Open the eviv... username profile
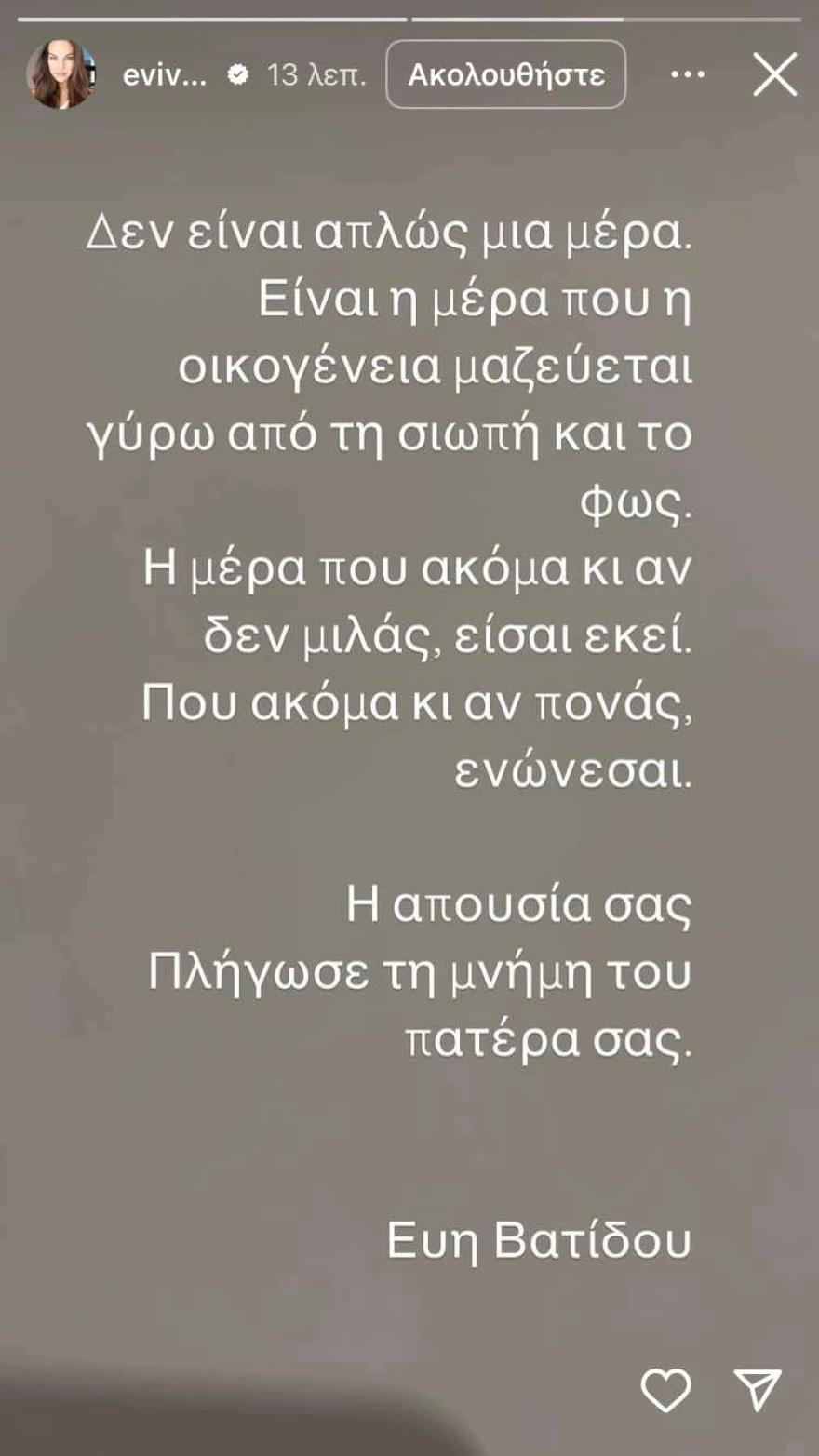 (x=165, y=74)
